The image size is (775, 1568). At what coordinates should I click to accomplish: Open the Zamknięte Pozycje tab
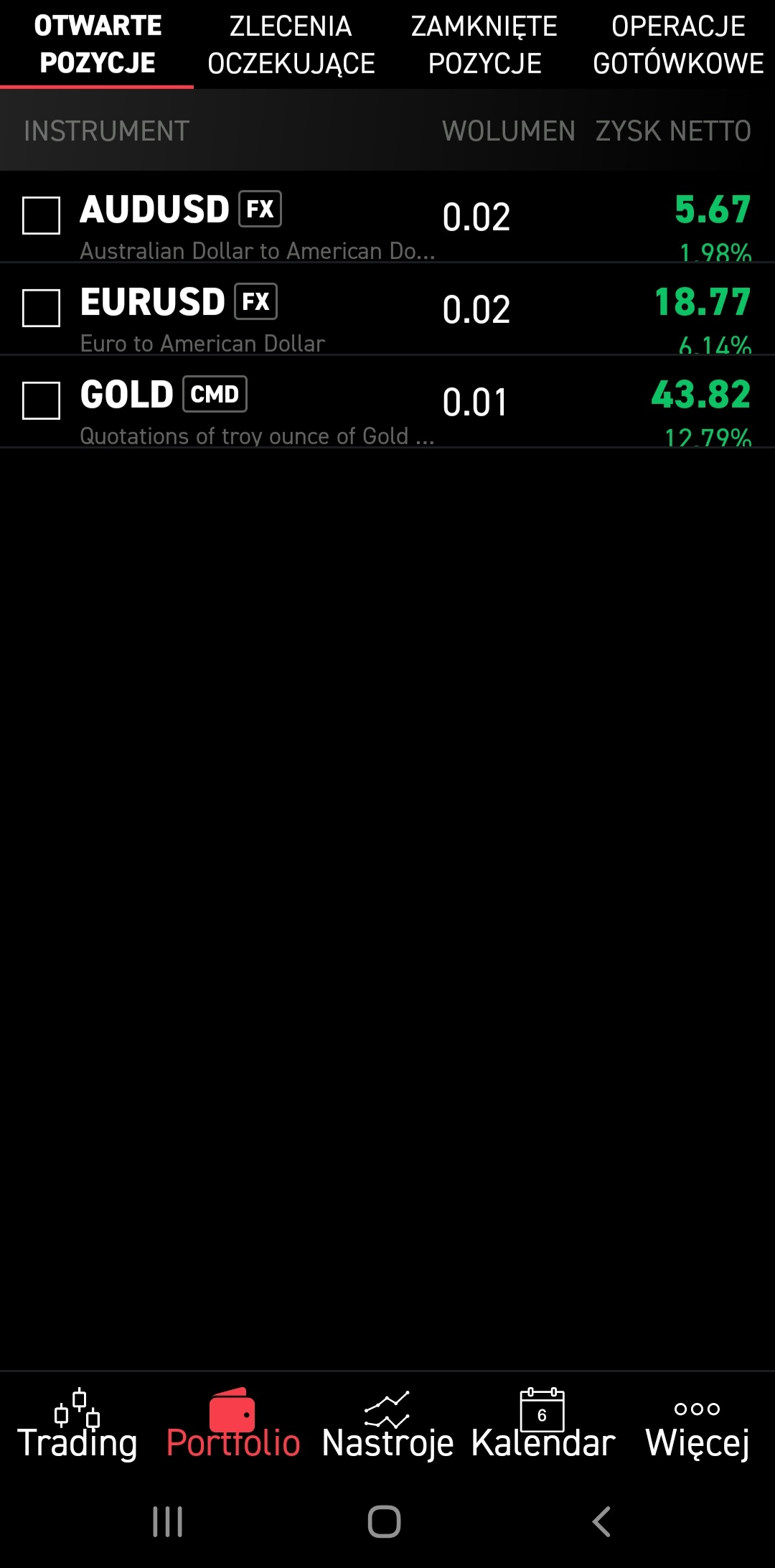pyautogui.click(x=484, y=44)
